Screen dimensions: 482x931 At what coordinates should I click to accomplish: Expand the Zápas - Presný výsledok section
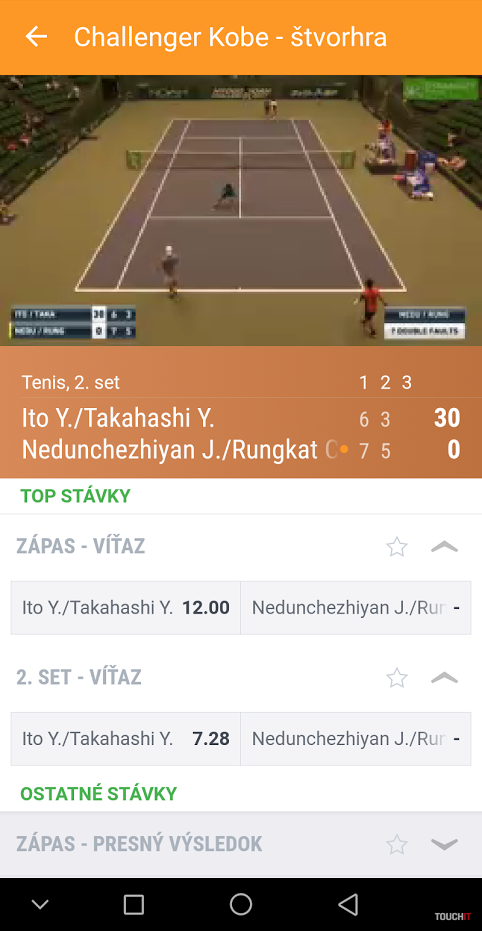[444, 844]
